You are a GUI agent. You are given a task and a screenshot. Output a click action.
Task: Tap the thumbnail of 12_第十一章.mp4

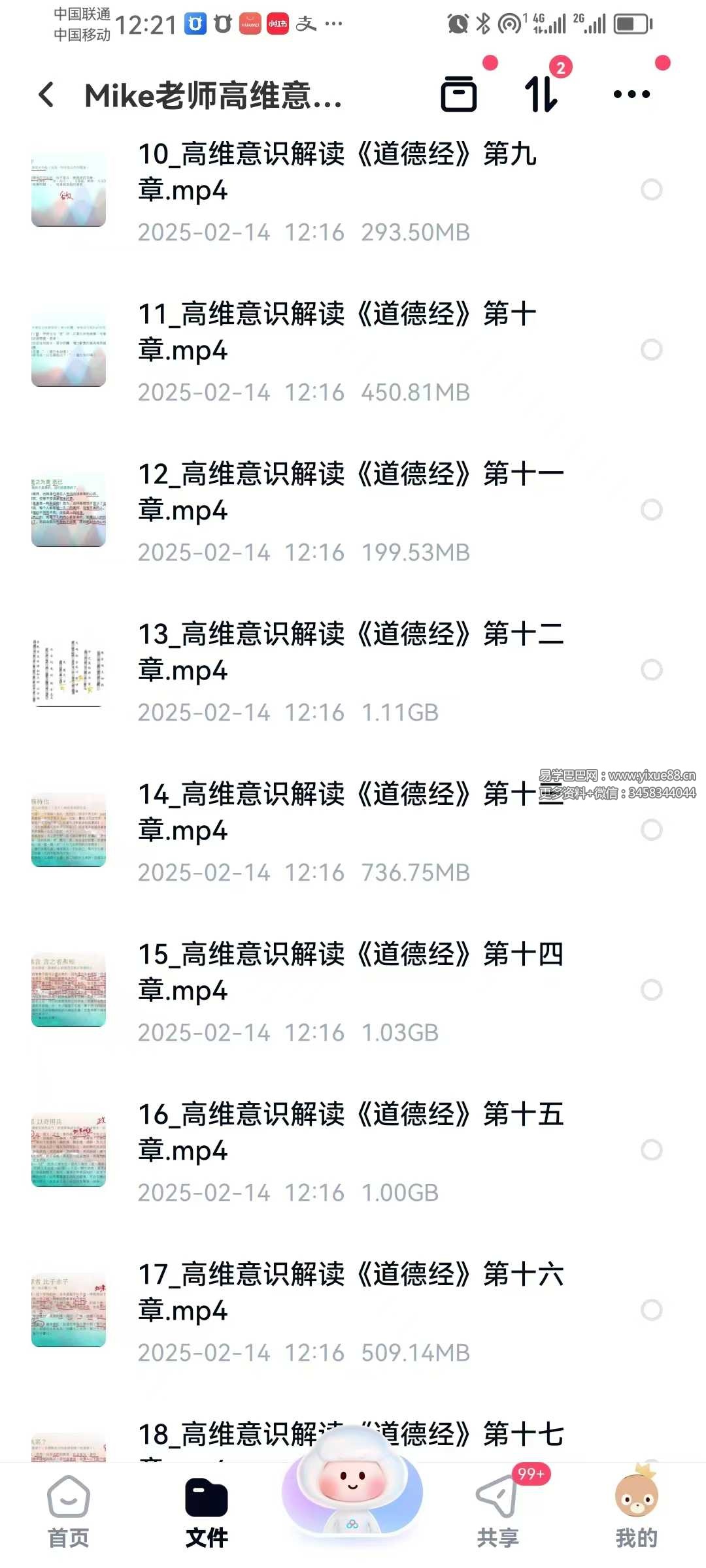click(69, 510)
